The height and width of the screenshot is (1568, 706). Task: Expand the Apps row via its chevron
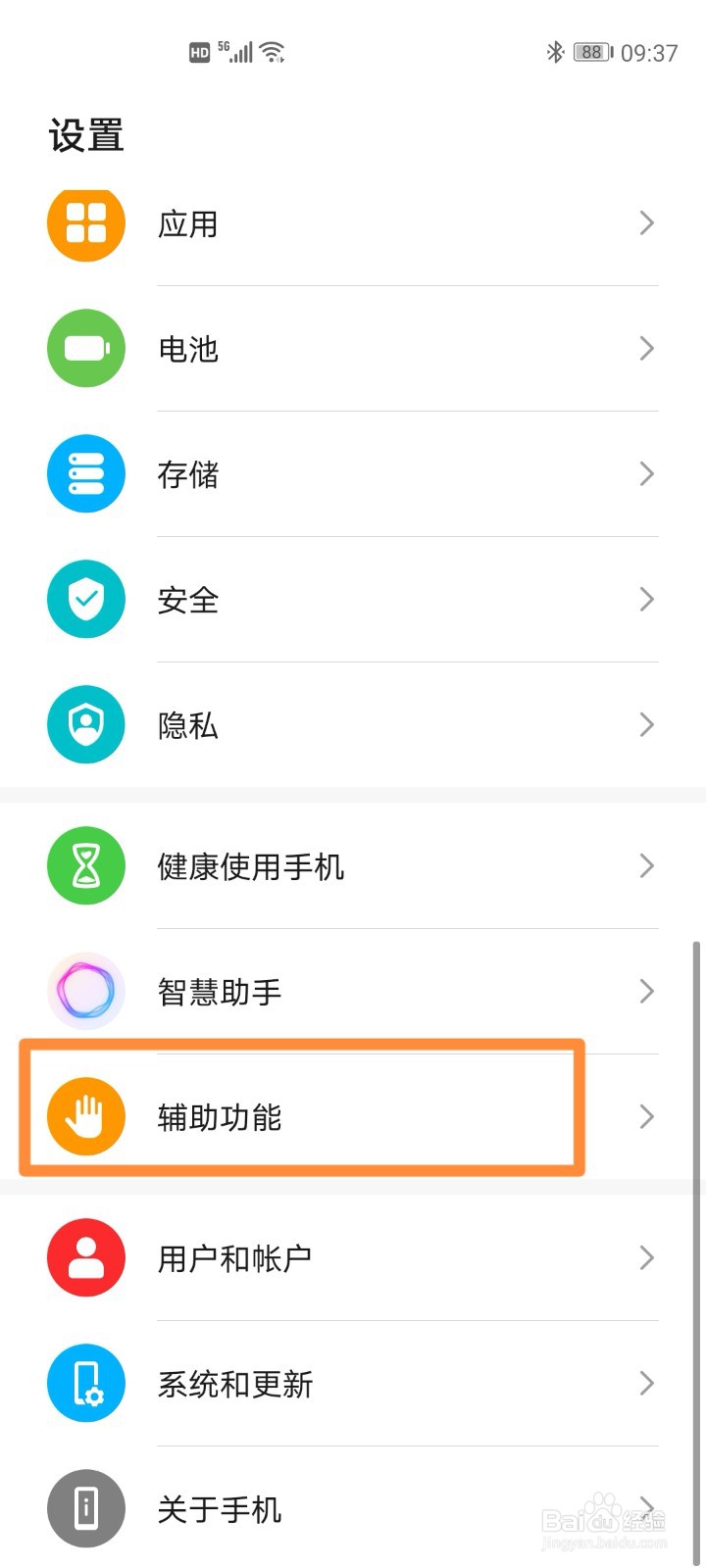[646, 223]
